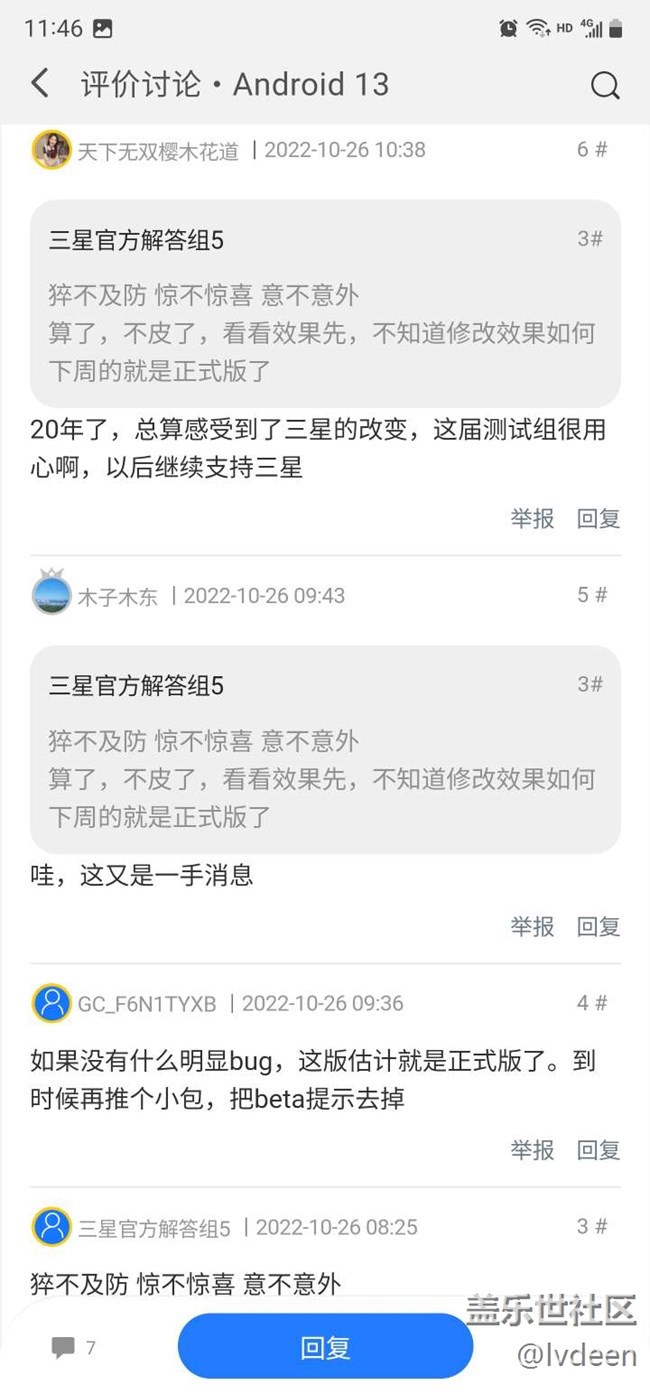View 天下无双樱木花道's profile avatar
This screenshot has height=1394, width=650.
click(x=51, y=150)
